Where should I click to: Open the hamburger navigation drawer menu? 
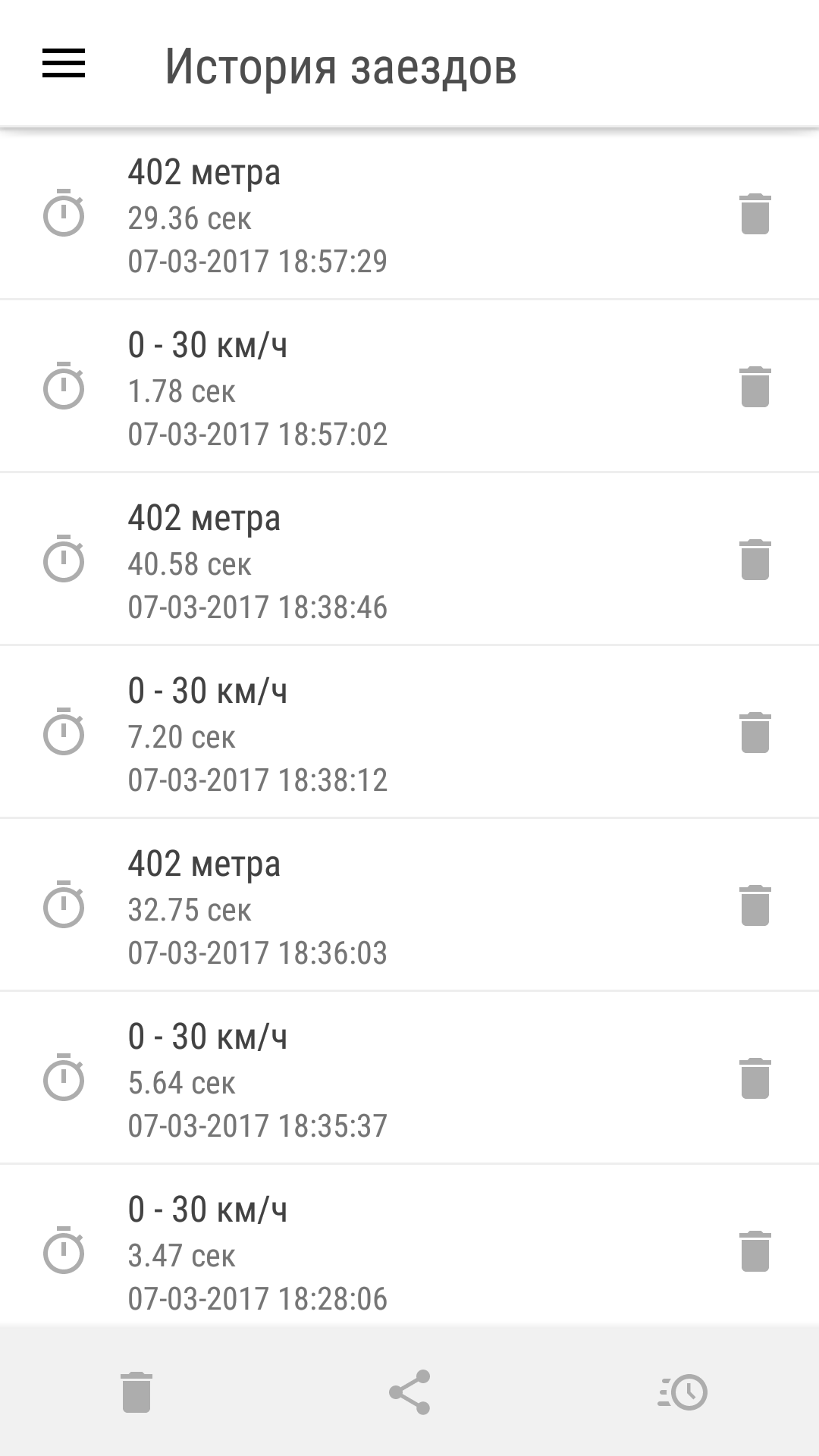click(64, 64)
